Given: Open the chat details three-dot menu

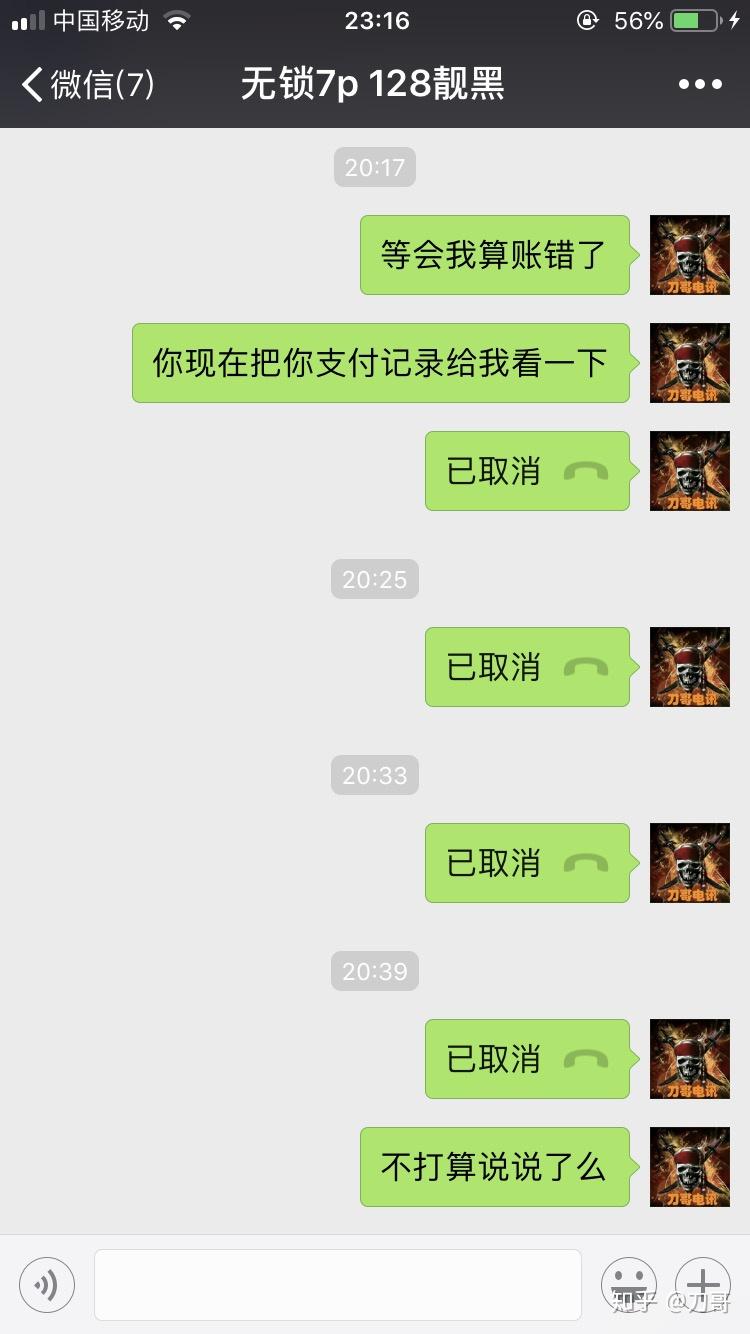Looking at the screenshot, I should tap(699, 85).
